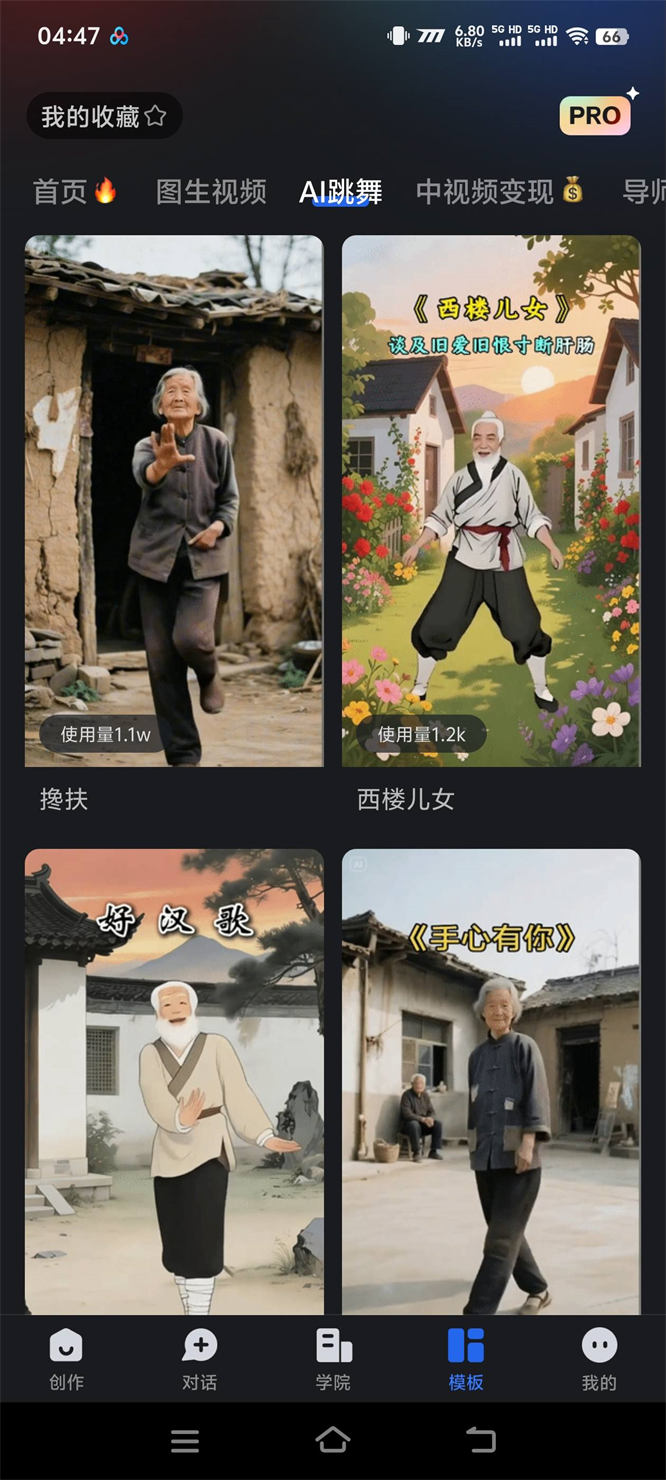Open the 对话 bottom tab
Screen dimensions: 666x1480
[199, 1359]
